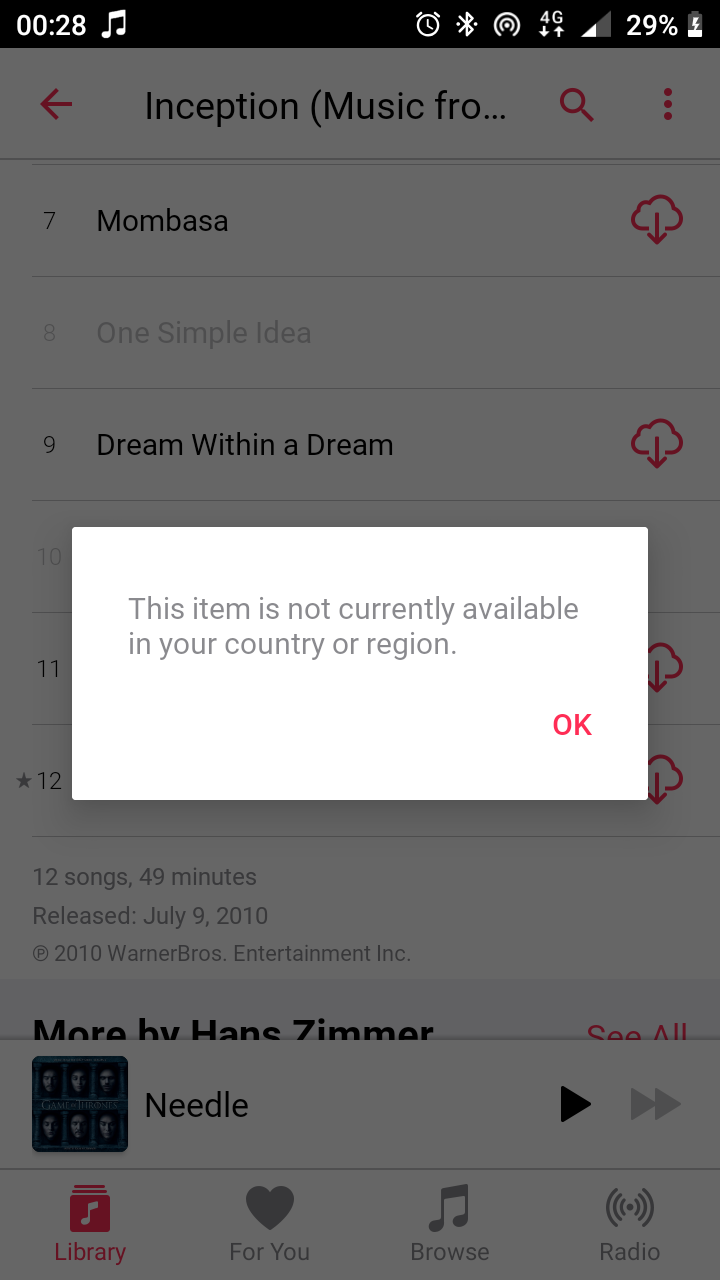Switch to the For You tab
Image resolution: width=720 pixels, height=1280 pixels.
coord(269,1224)
